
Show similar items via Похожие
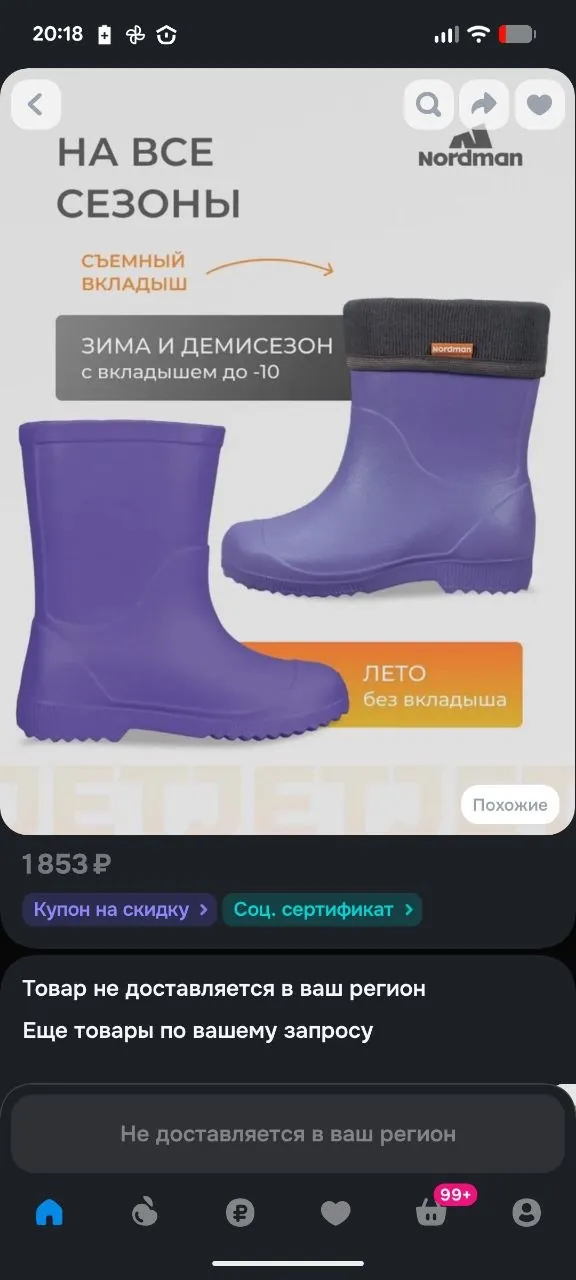tap(510, 805)
